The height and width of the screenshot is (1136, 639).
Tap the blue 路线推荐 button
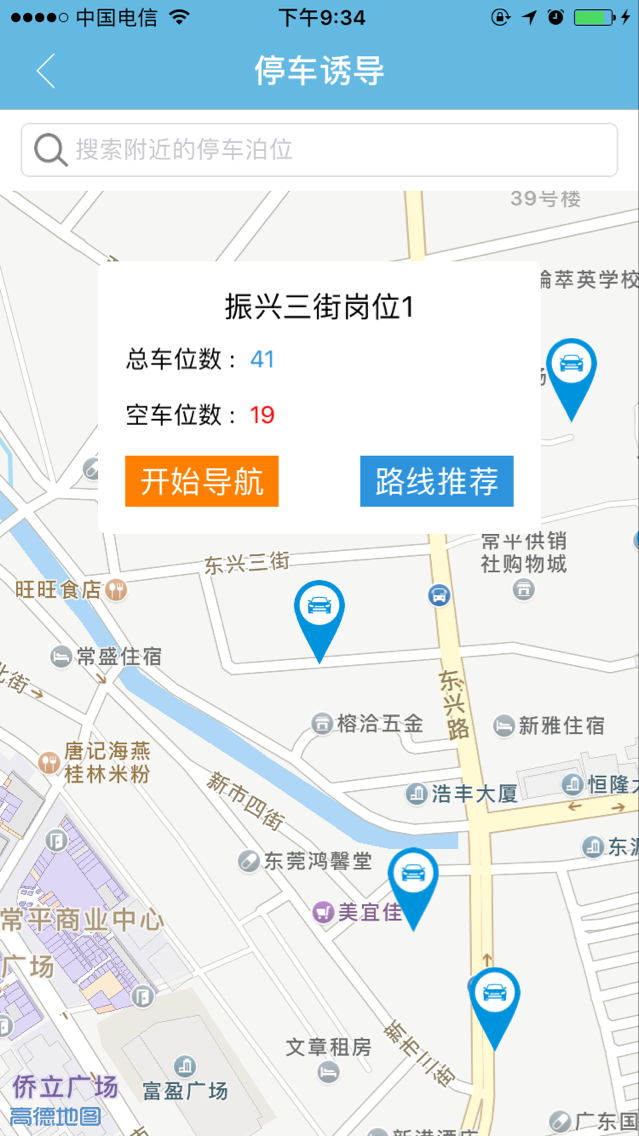[x=436, y=481]
